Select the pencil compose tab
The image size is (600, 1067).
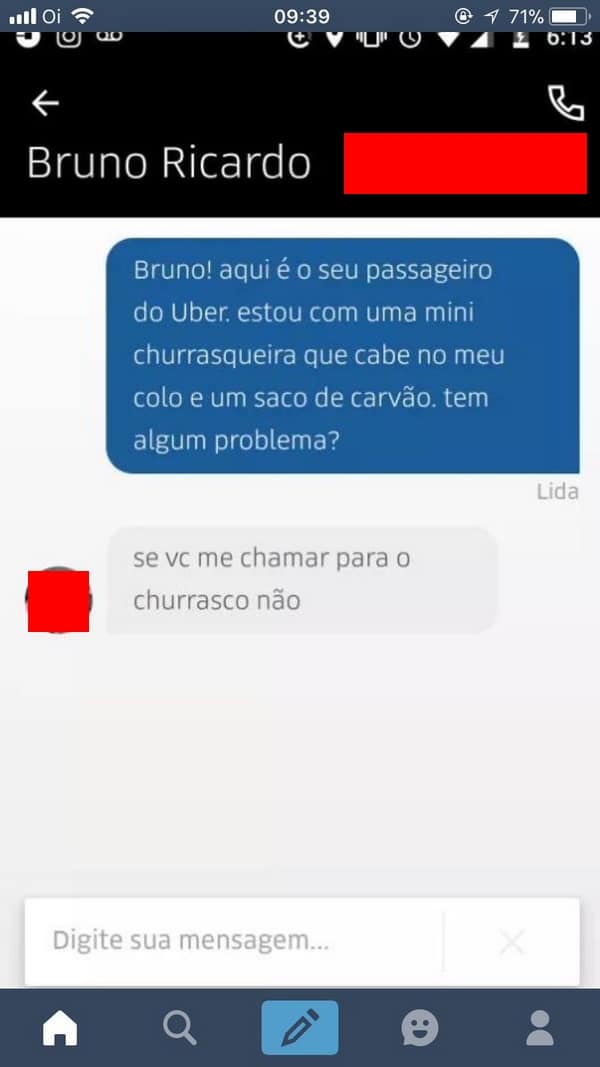(x=300, y=1027)
